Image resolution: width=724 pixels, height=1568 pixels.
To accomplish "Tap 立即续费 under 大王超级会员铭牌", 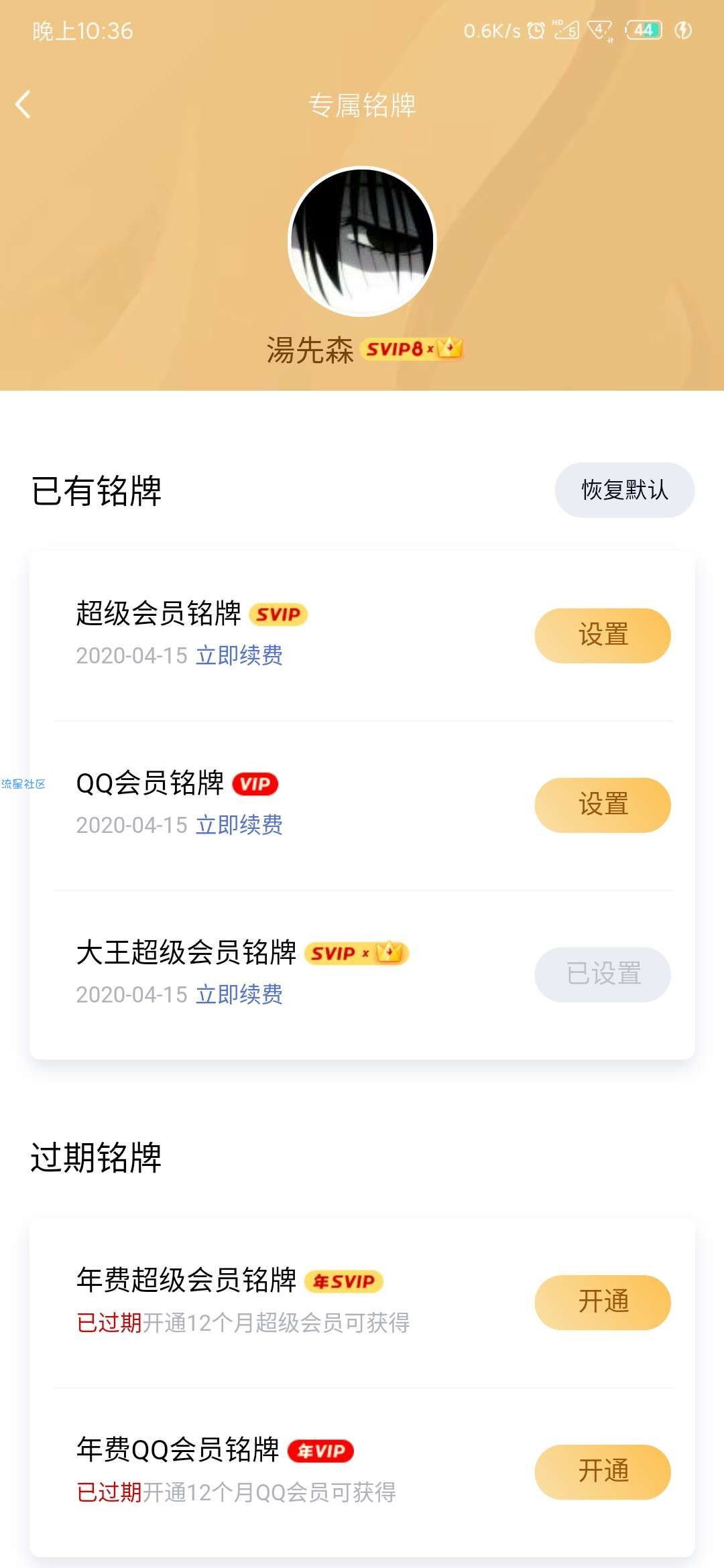I will coord(239,994).
